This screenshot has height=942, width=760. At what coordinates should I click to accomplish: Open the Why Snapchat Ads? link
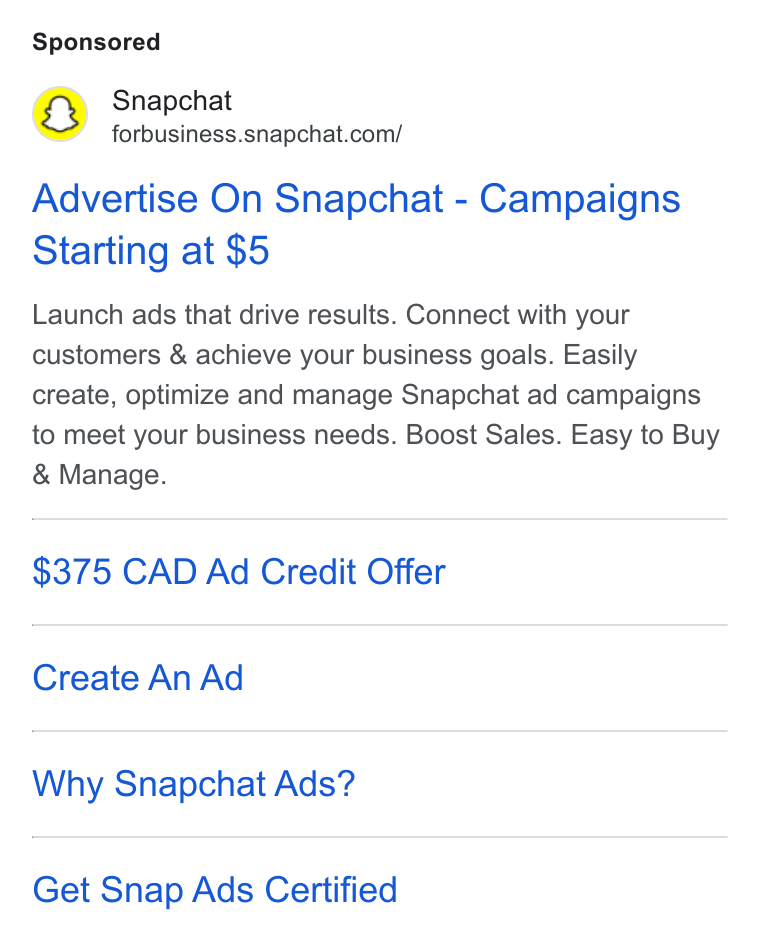click(x=193, y=784)
